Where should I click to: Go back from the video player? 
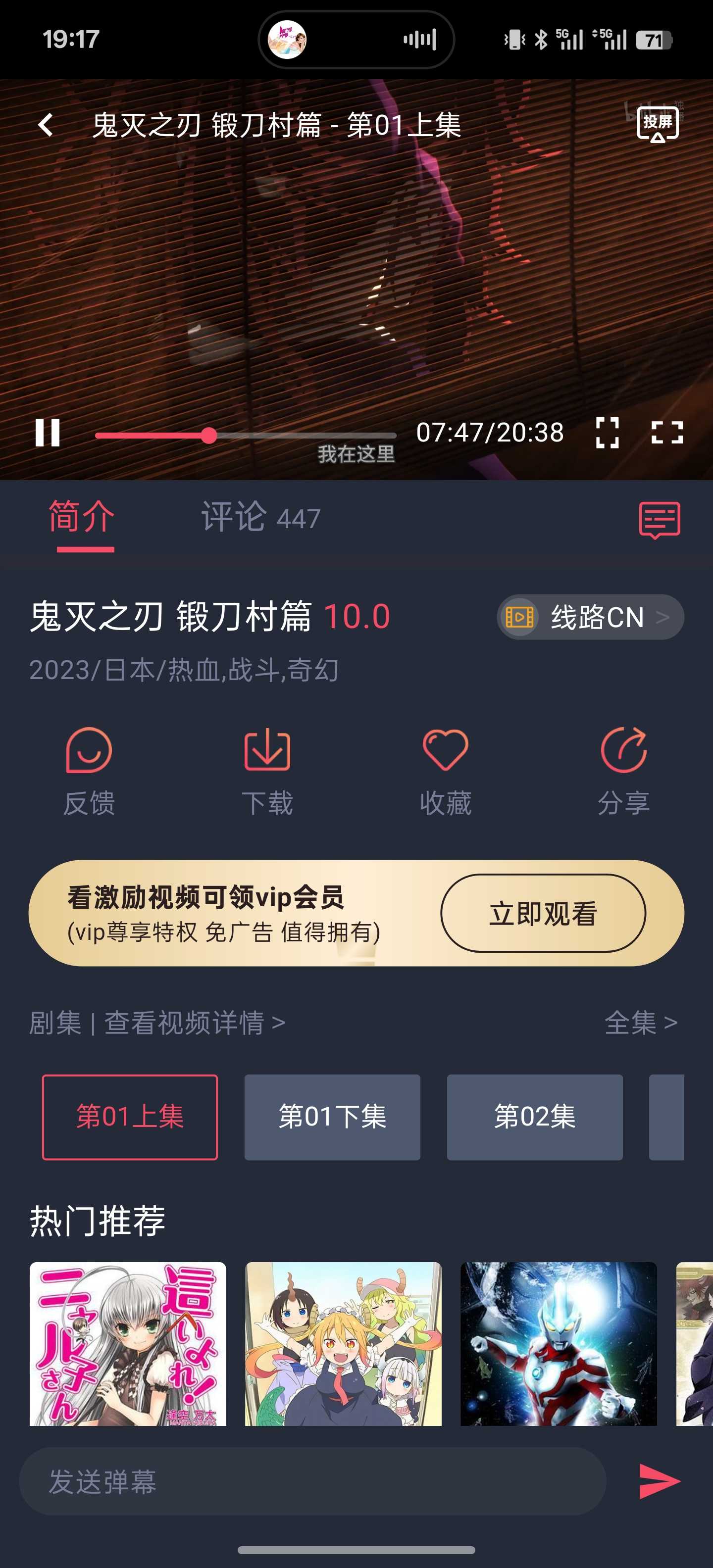[46, 125]
